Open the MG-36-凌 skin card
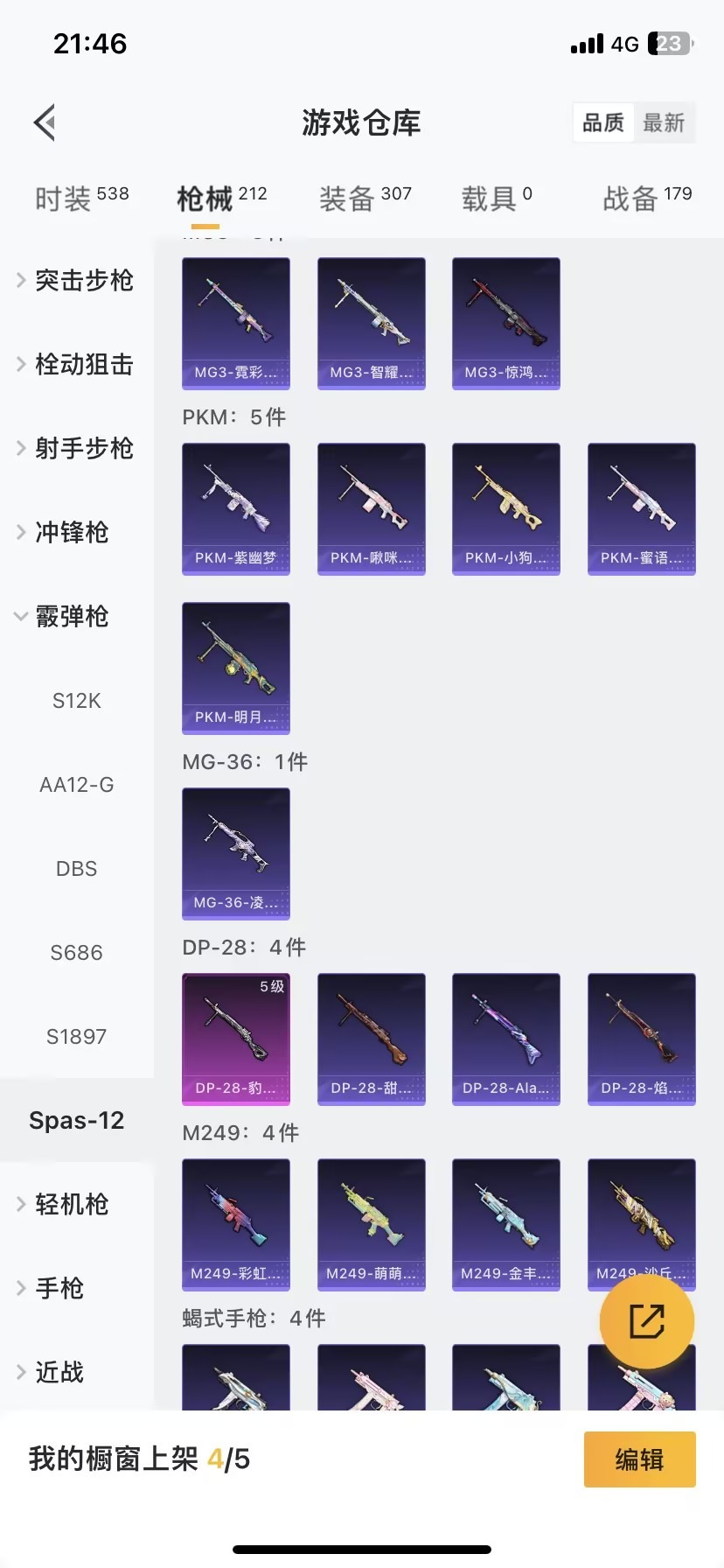This screenshot has height=1568, width=724. 235,853
